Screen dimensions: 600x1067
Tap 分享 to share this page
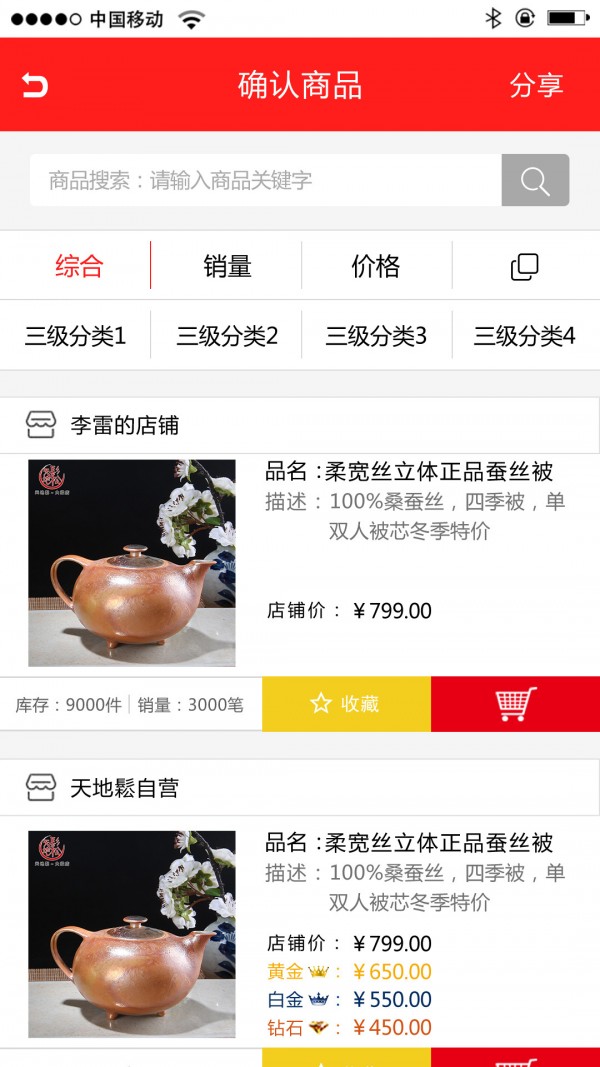click(x=536, y=86)
